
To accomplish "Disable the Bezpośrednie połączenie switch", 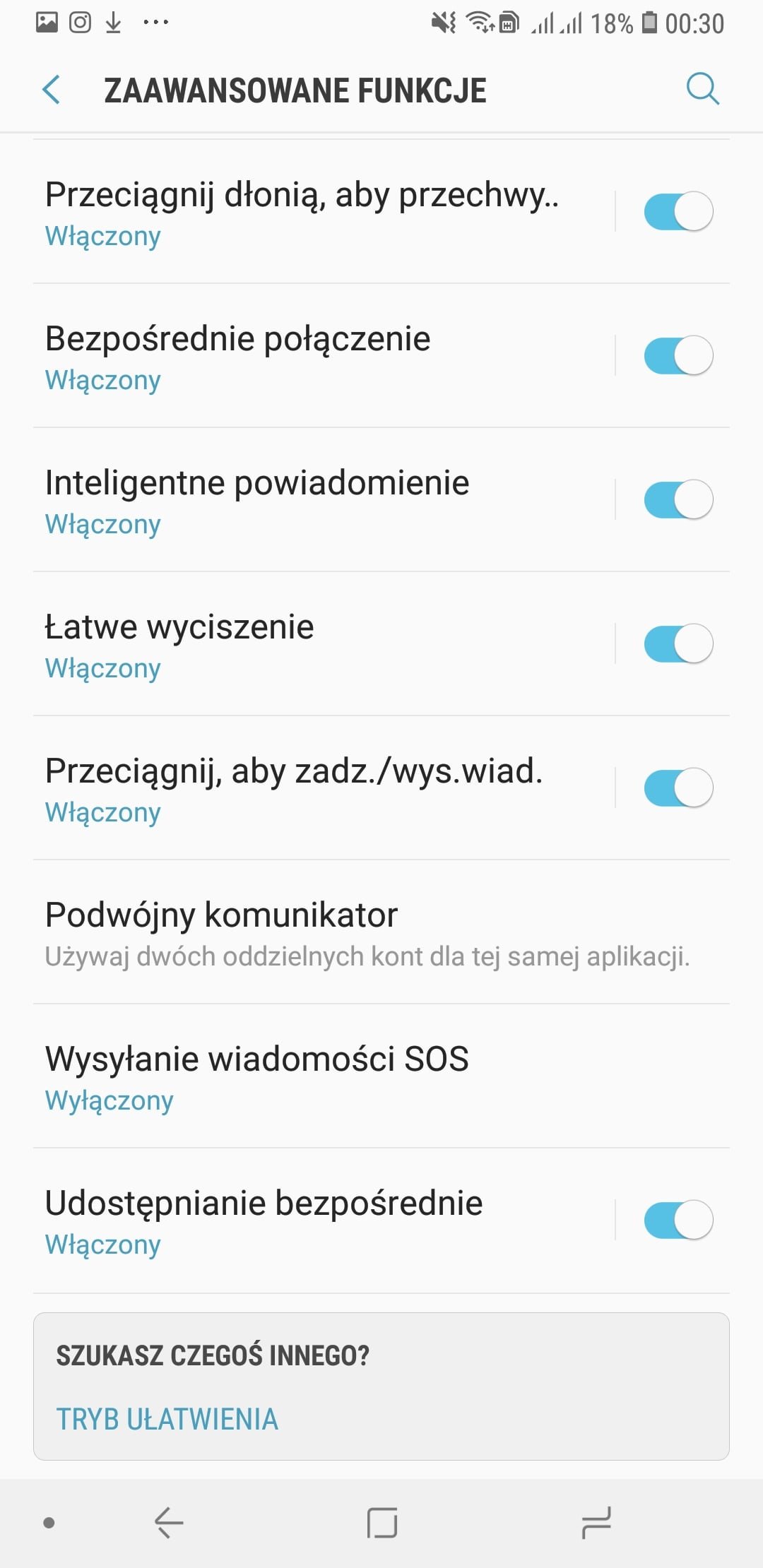I will 678,355.
